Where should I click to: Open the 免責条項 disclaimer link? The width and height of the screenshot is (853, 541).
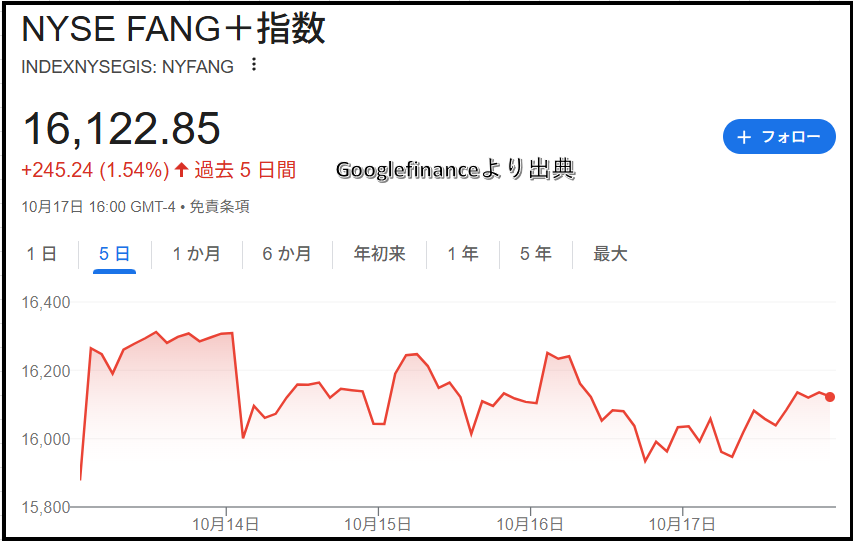[x=220, y=207]
